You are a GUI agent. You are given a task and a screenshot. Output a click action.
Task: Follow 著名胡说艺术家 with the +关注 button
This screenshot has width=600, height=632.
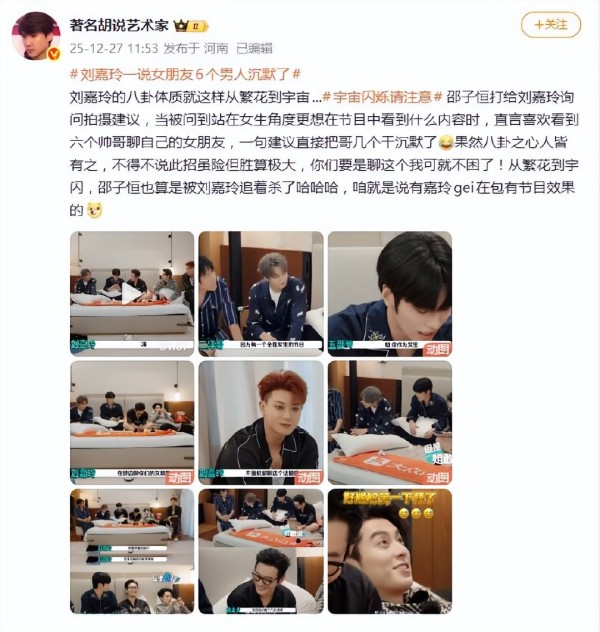pyautogui.click(x=550, y=25)
